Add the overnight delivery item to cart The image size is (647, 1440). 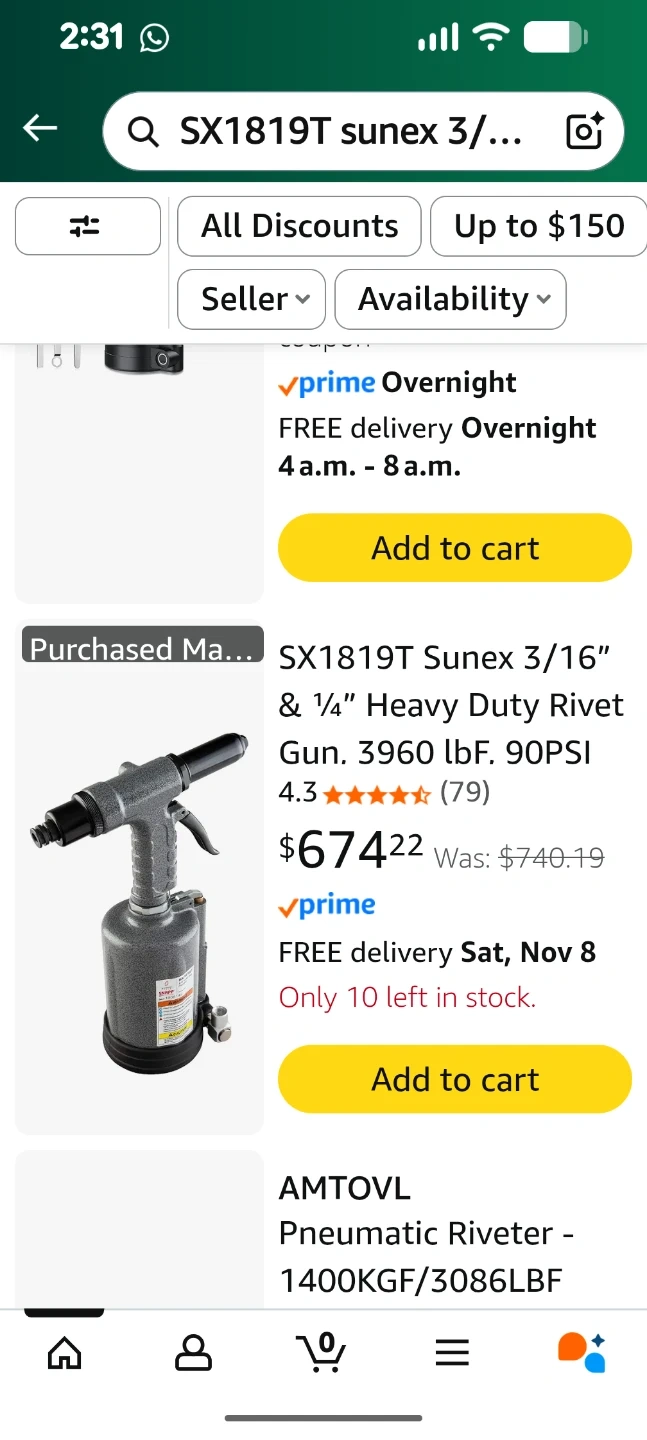(x=455, y=548)
